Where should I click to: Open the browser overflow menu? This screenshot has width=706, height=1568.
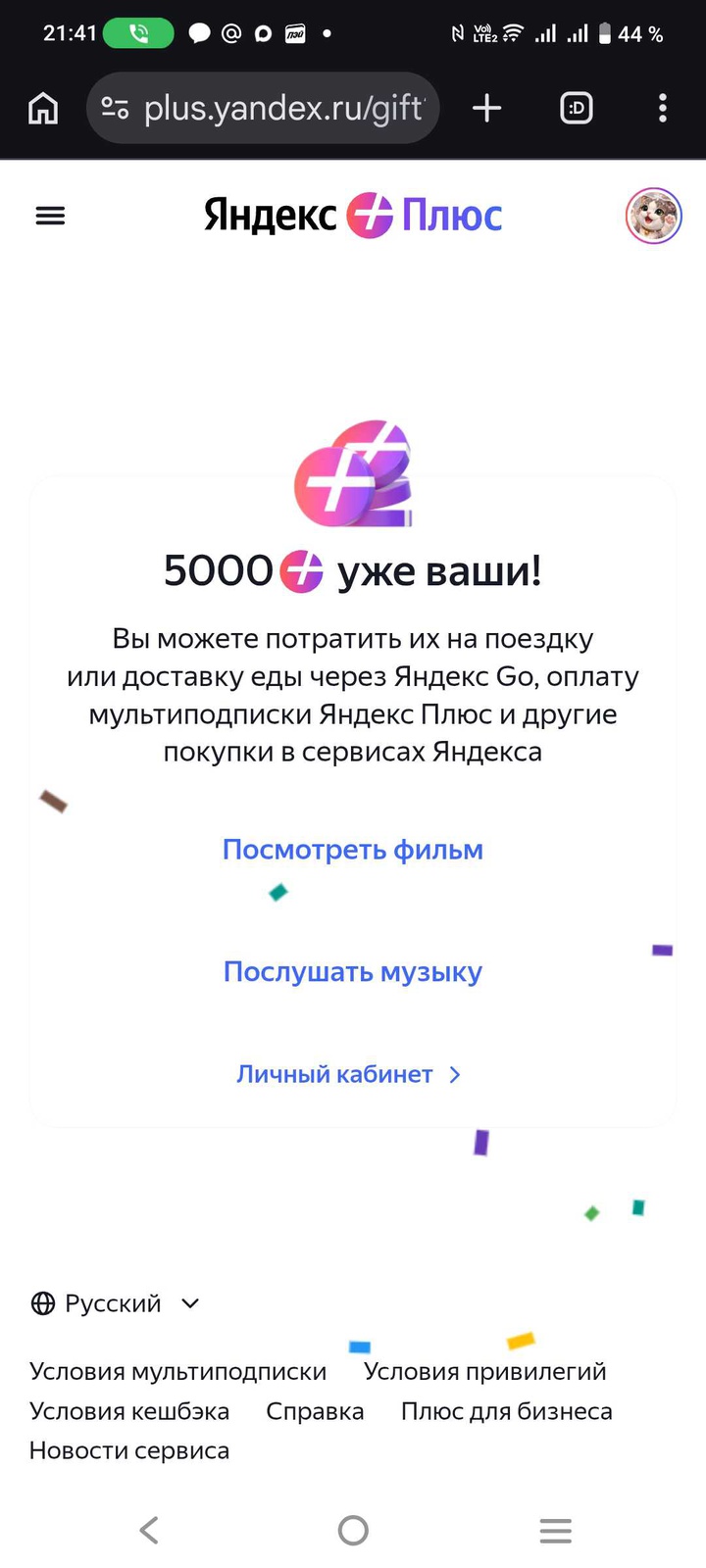click(x=663, y=108)
